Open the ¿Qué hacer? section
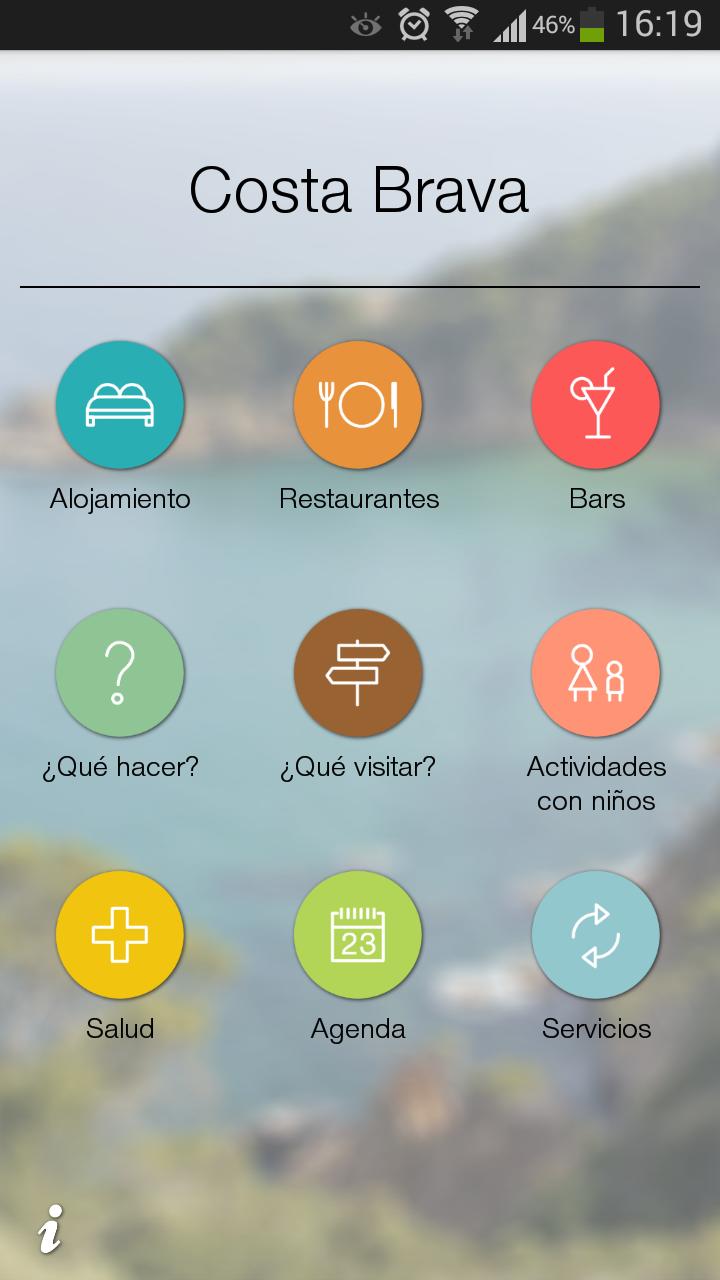 point(120,673)
